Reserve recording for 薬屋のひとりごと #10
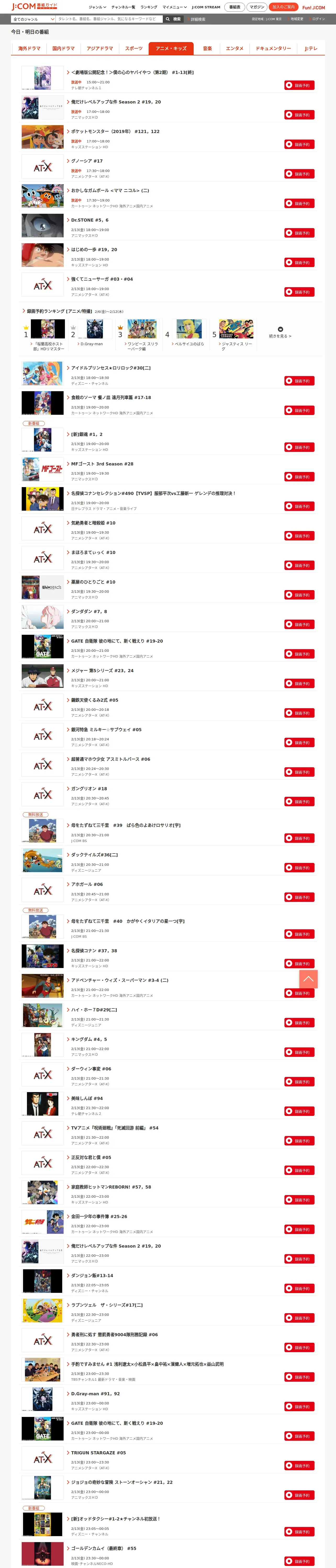 coord(299,595)
